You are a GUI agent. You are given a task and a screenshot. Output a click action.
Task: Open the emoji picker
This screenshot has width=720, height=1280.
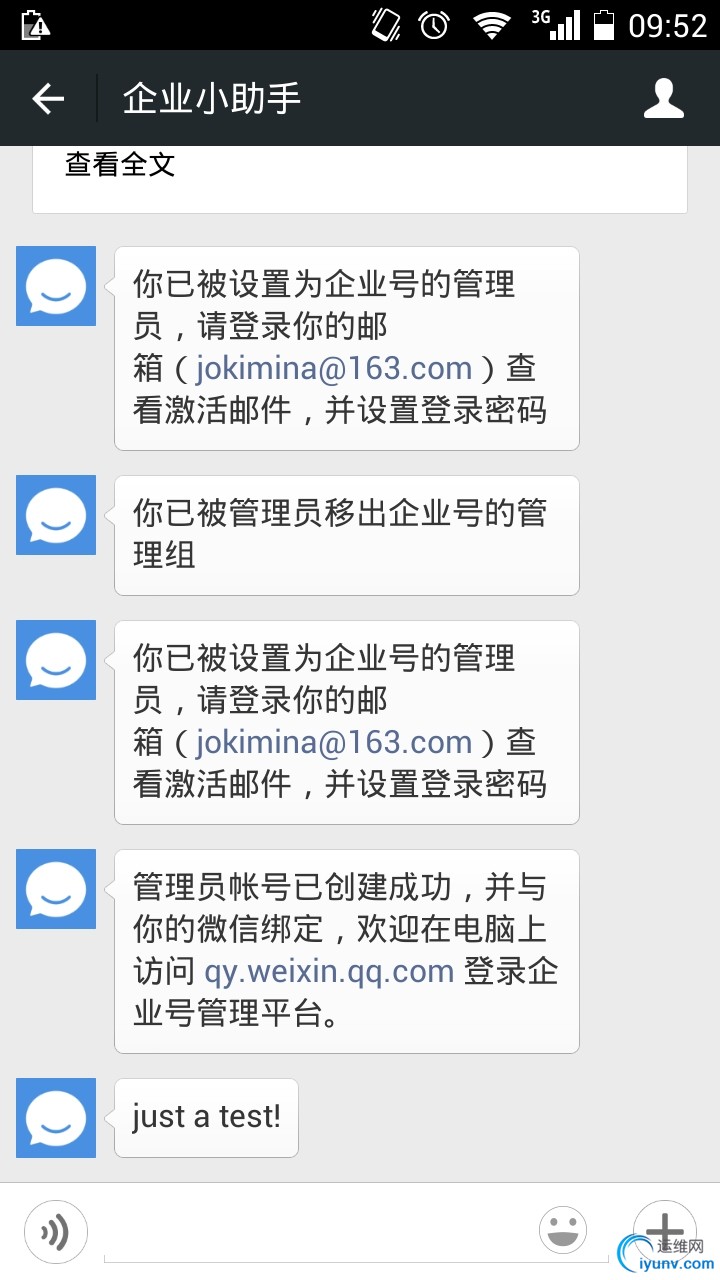(563, 1230)
